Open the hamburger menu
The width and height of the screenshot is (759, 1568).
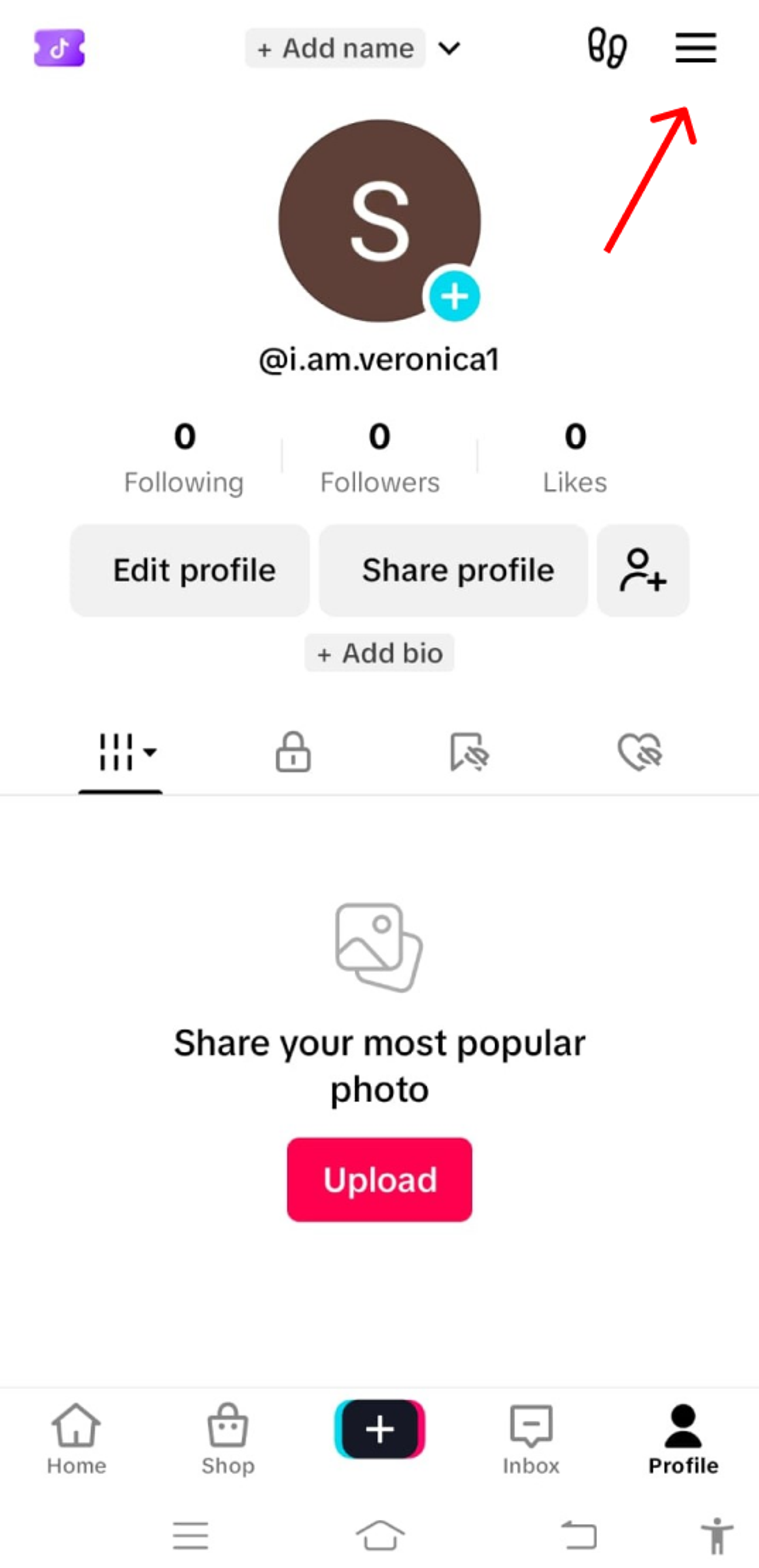[x=695, y=47]
